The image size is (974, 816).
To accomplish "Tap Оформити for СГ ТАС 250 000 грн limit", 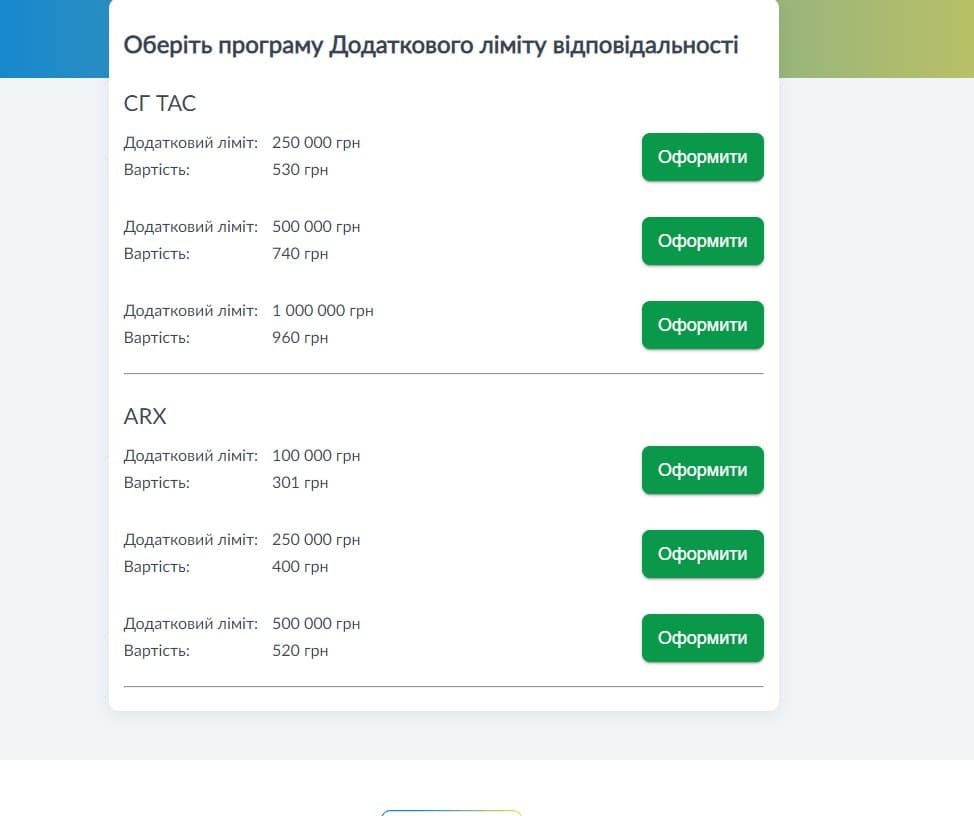I will click(702, 157).
